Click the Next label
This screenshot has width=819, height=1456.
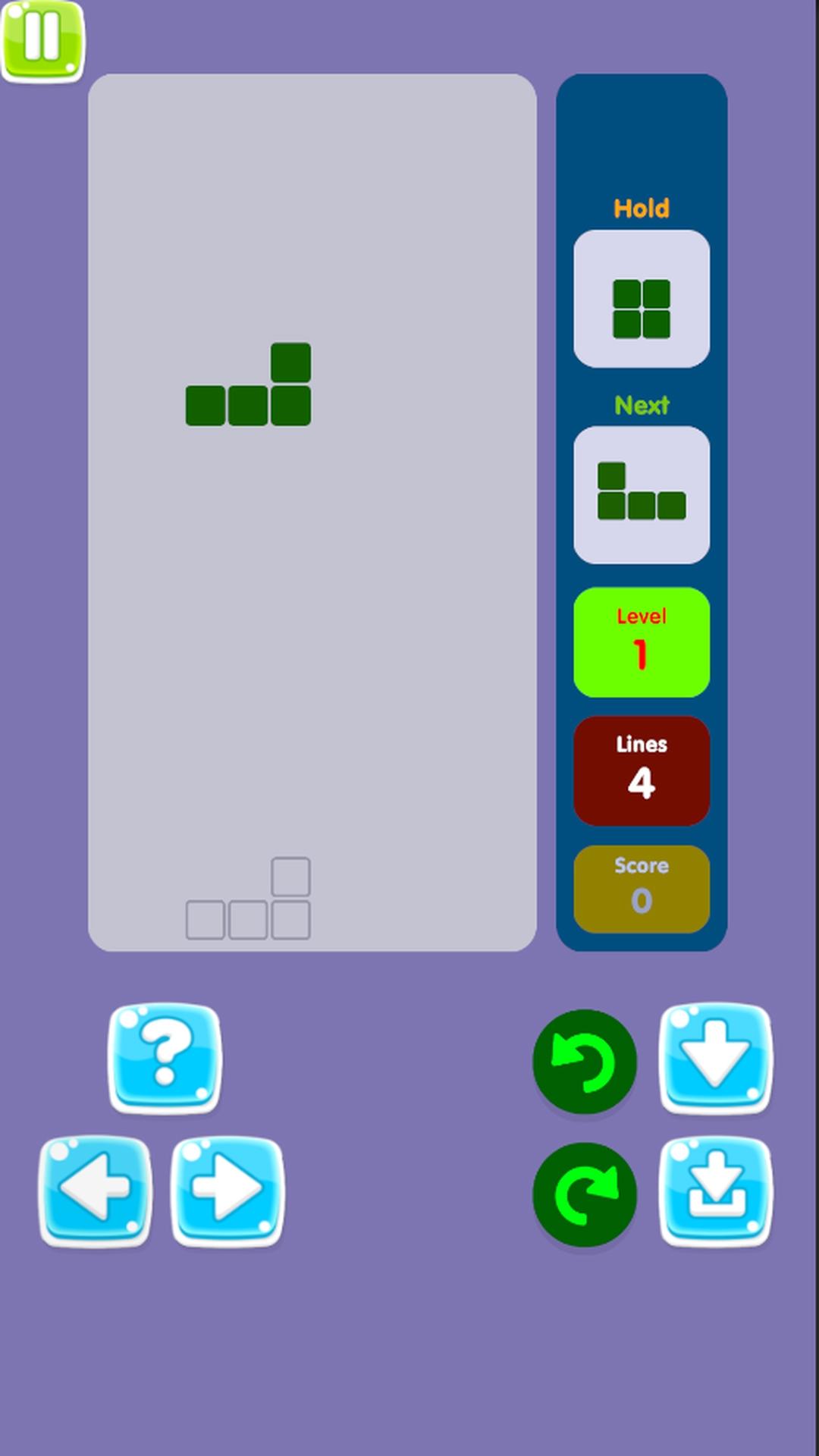[x=642, y=404]
